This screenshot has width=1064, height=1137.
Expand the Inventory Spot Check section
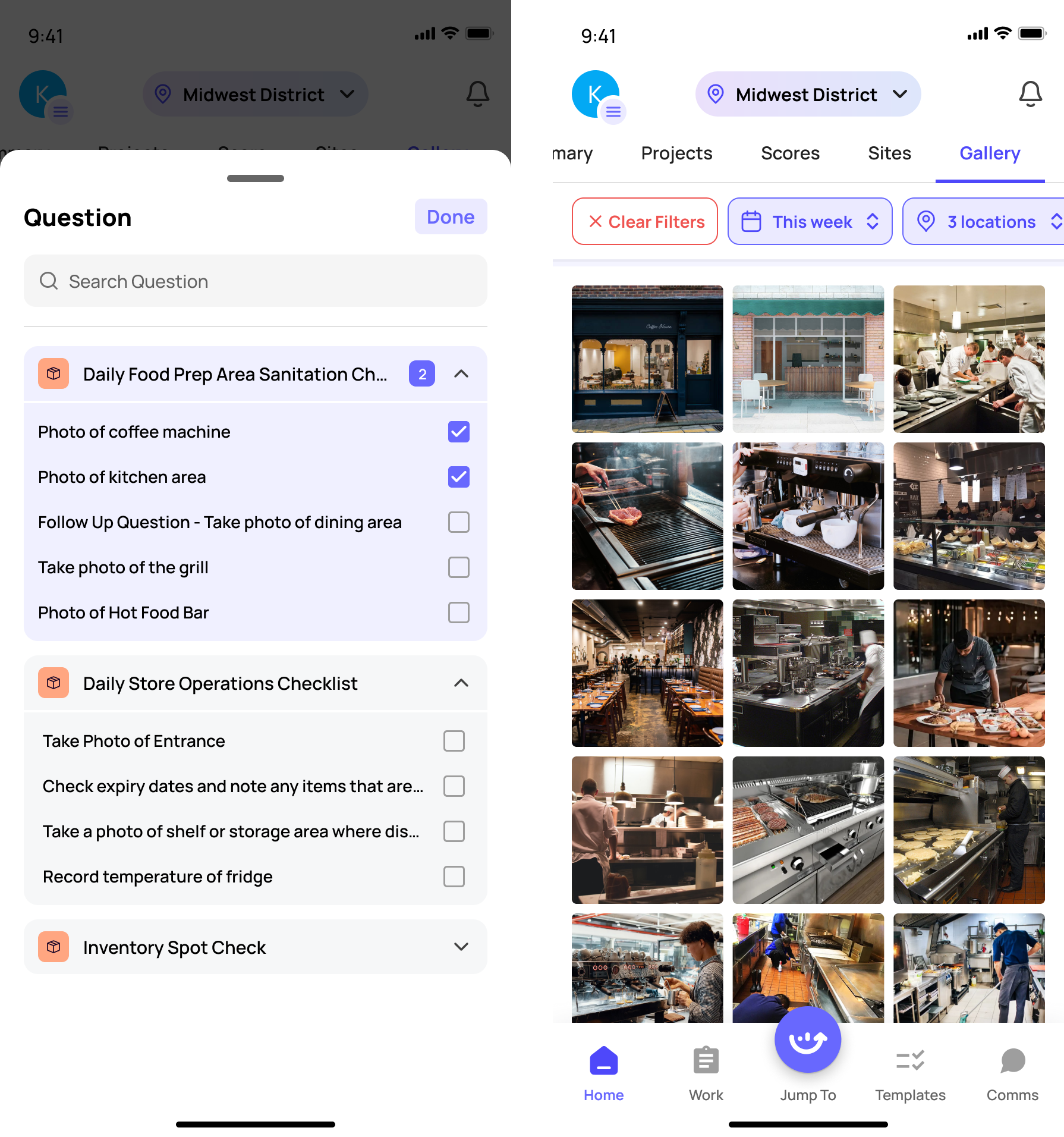pyautogui.click(x=461, y=947)
